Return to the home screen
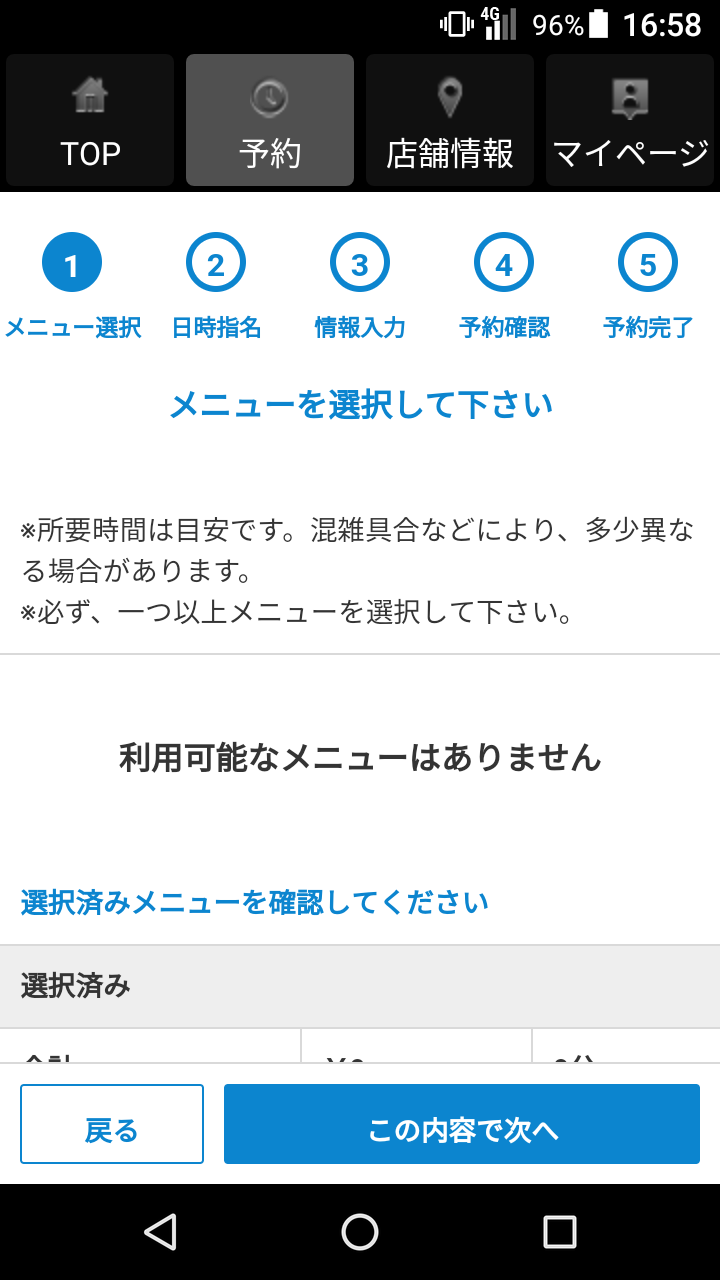 click(x=360, y=1232)
